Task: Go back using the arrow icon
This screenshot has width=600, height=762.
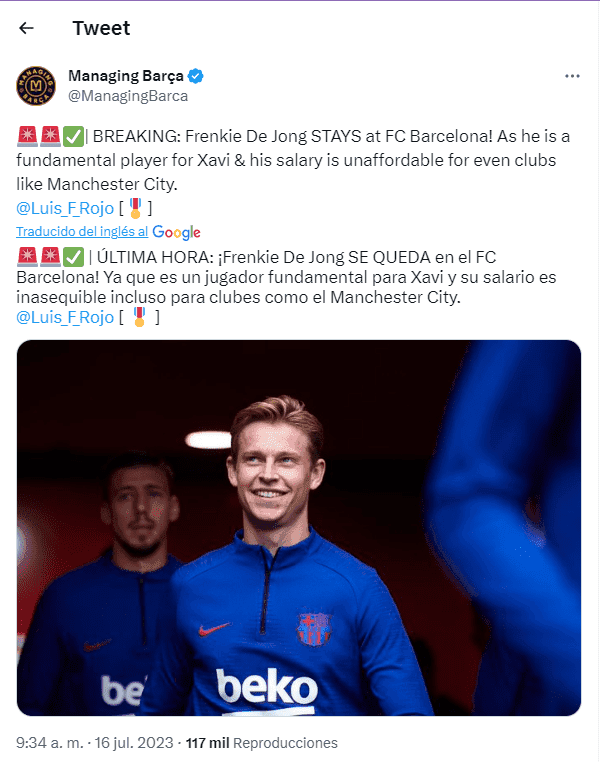Action: (x=27, y=28)
